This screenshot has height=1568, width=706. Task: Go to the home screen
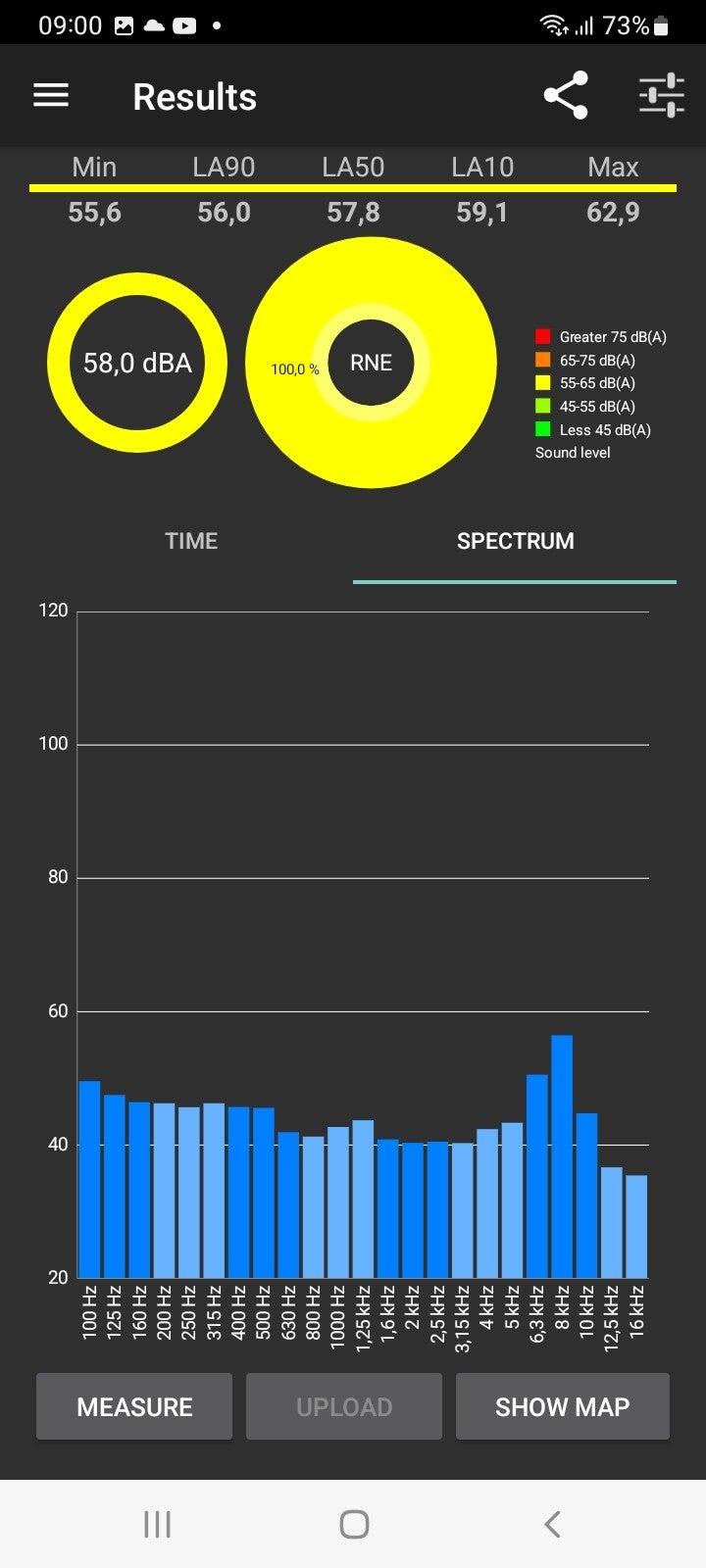click(354, 1524)
